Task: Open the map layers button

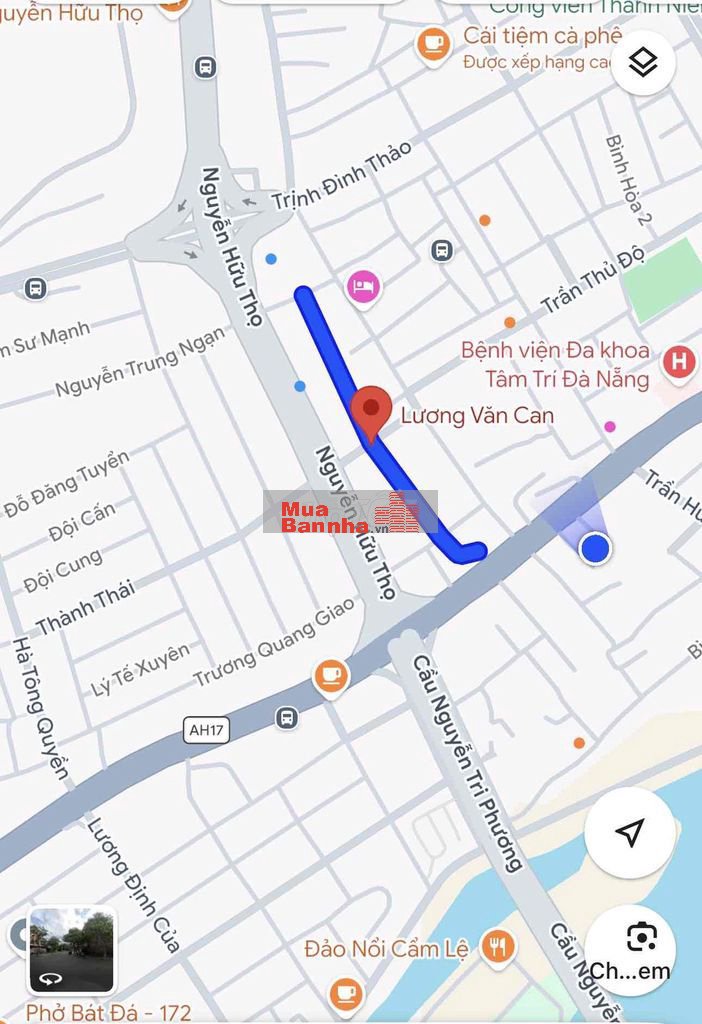Action: pyautogui.click(x=643, y=63)
